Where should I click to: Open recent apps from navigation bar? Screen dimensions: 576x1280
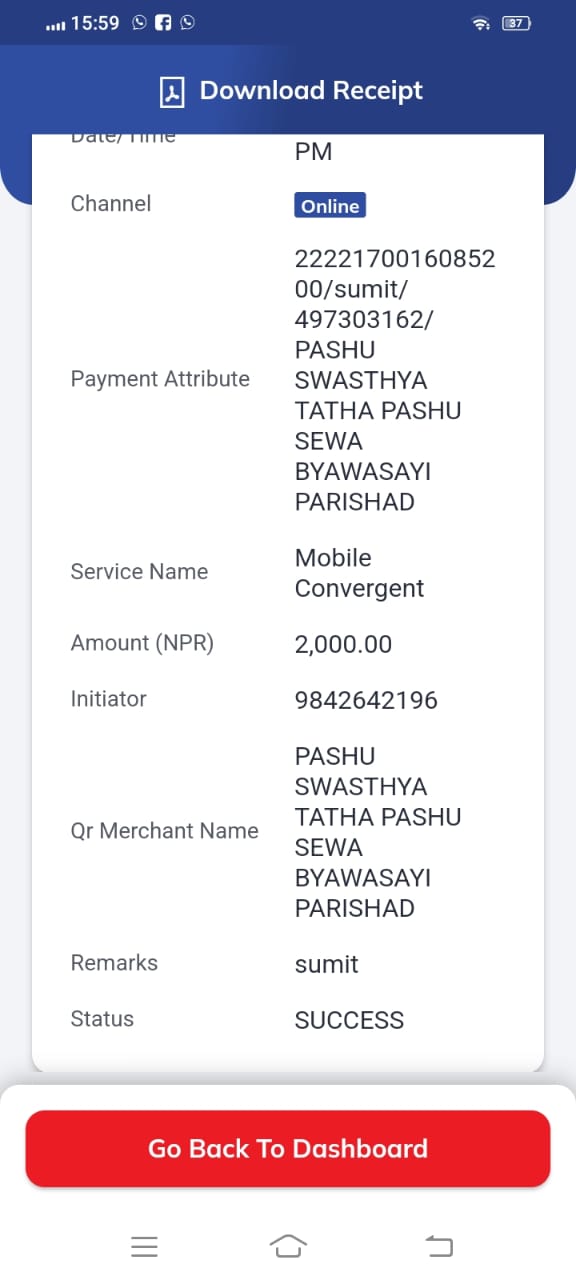145,1246
